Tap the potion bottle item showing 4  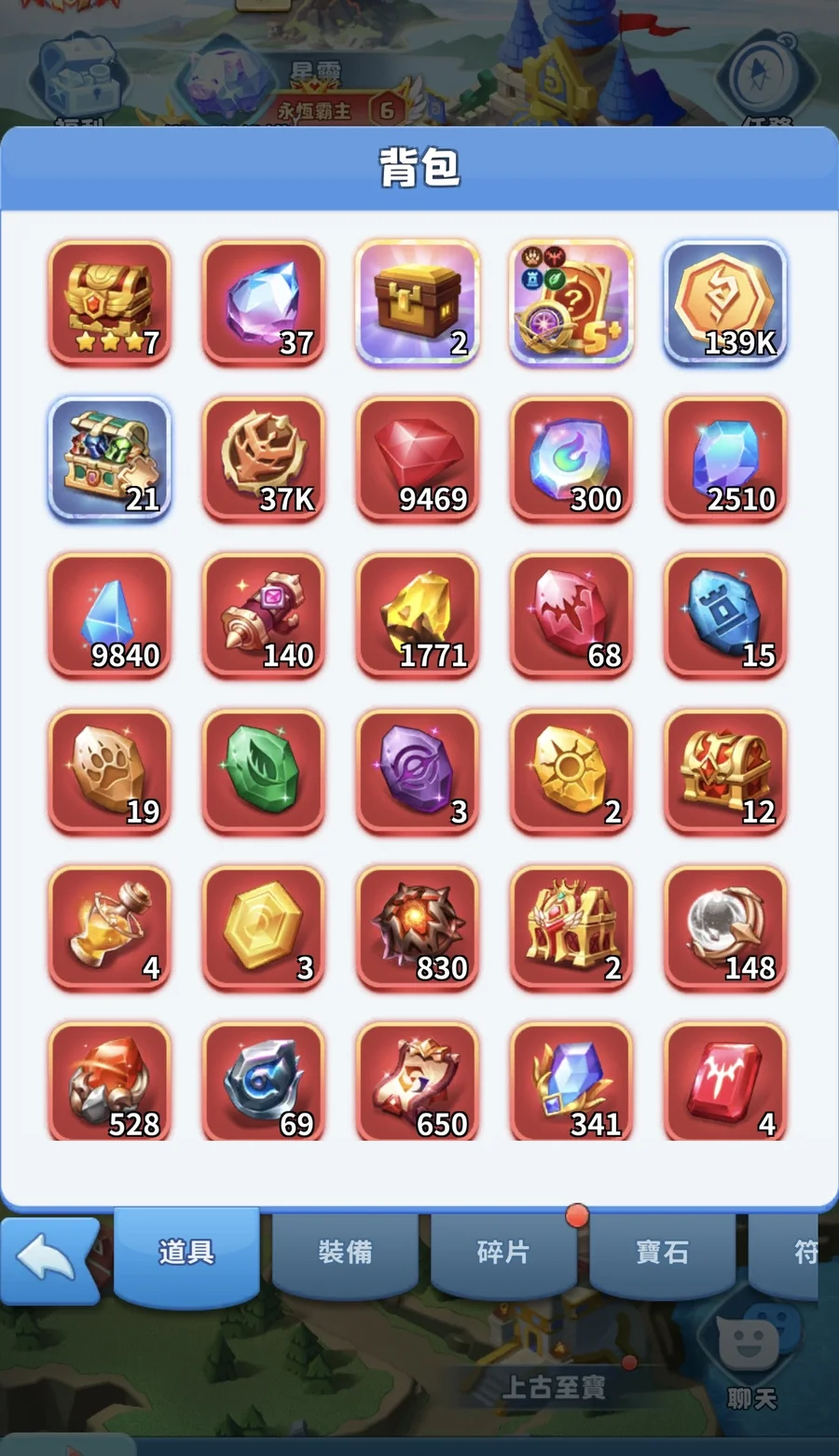pyautogui.click(x=110, y=928)
